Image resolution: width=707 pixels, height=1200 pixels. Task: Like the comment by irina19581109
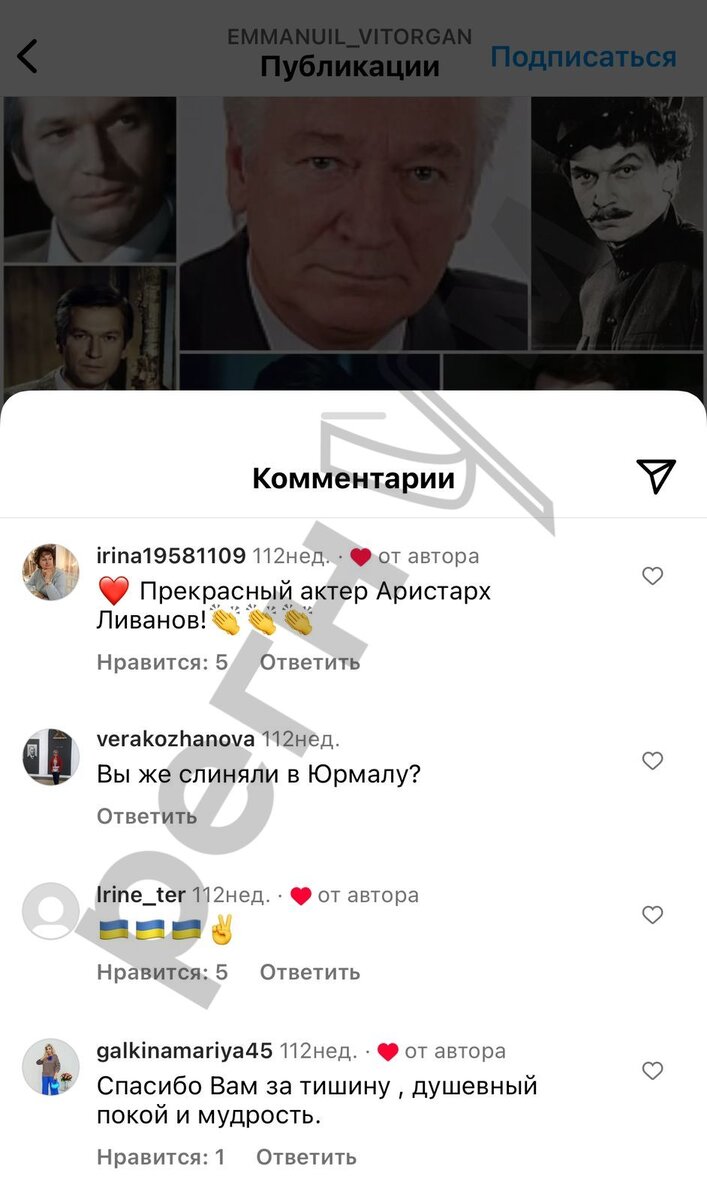(x=652, y=576)
